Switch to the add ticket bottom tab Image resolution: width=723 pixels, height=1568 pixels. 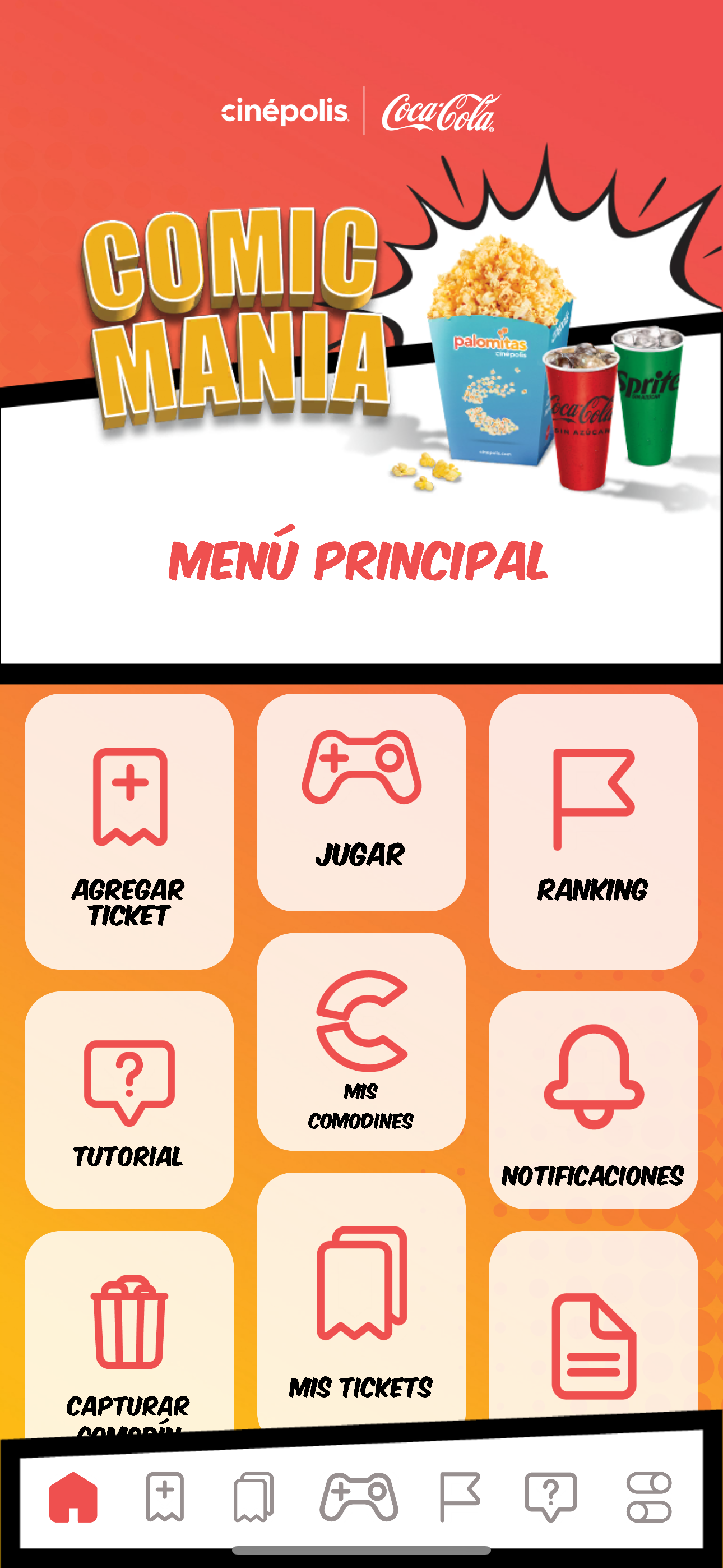coord(164,1497)
